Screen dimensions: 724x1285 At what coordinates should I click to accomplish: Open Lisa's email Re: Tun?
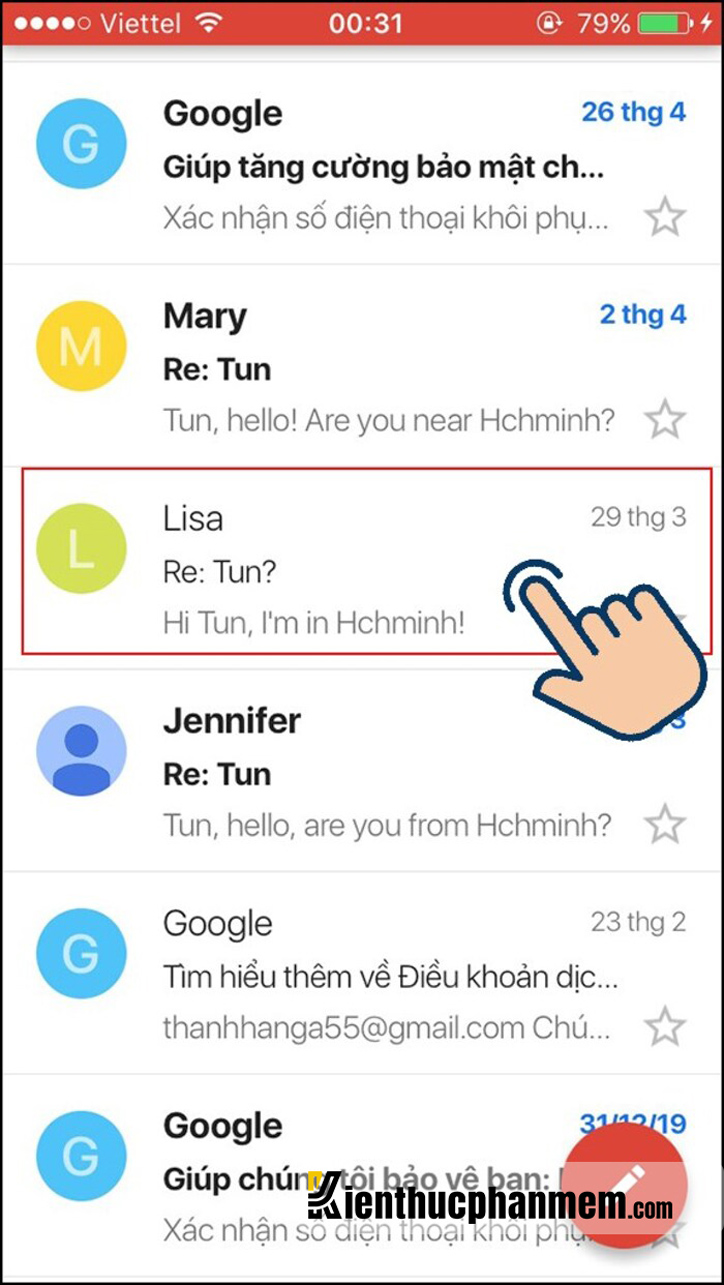pos(362,569)
